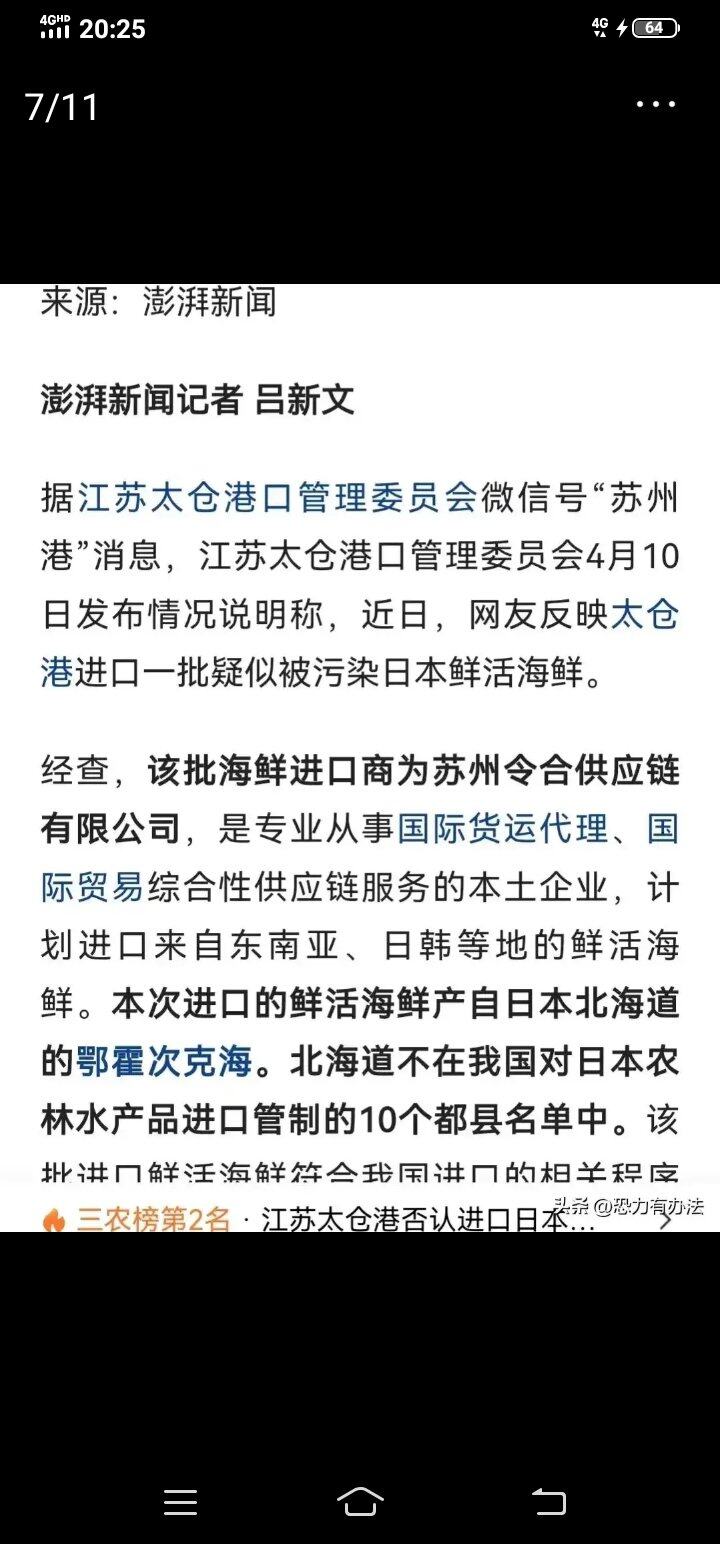Go back with the system back button
720x1544 pixels.
point(548,1501)
